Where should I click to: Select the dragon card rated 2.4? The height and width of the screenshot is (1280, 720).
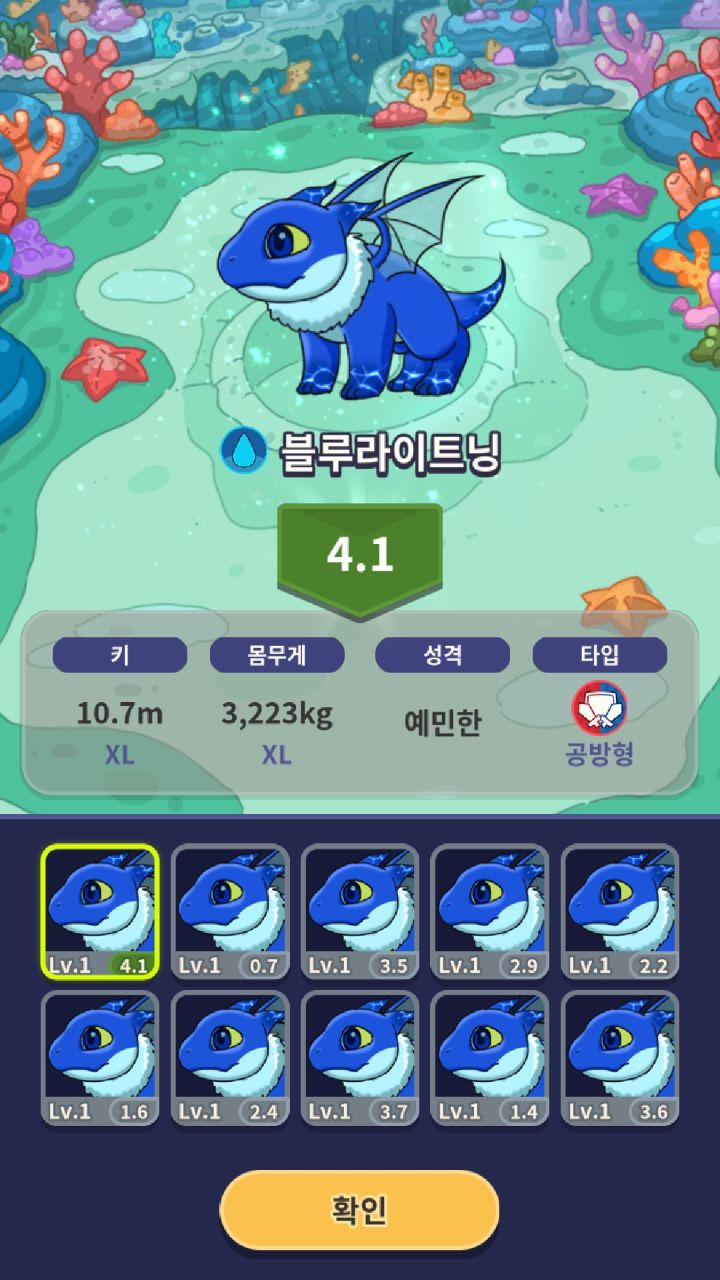pos(230,1058)
